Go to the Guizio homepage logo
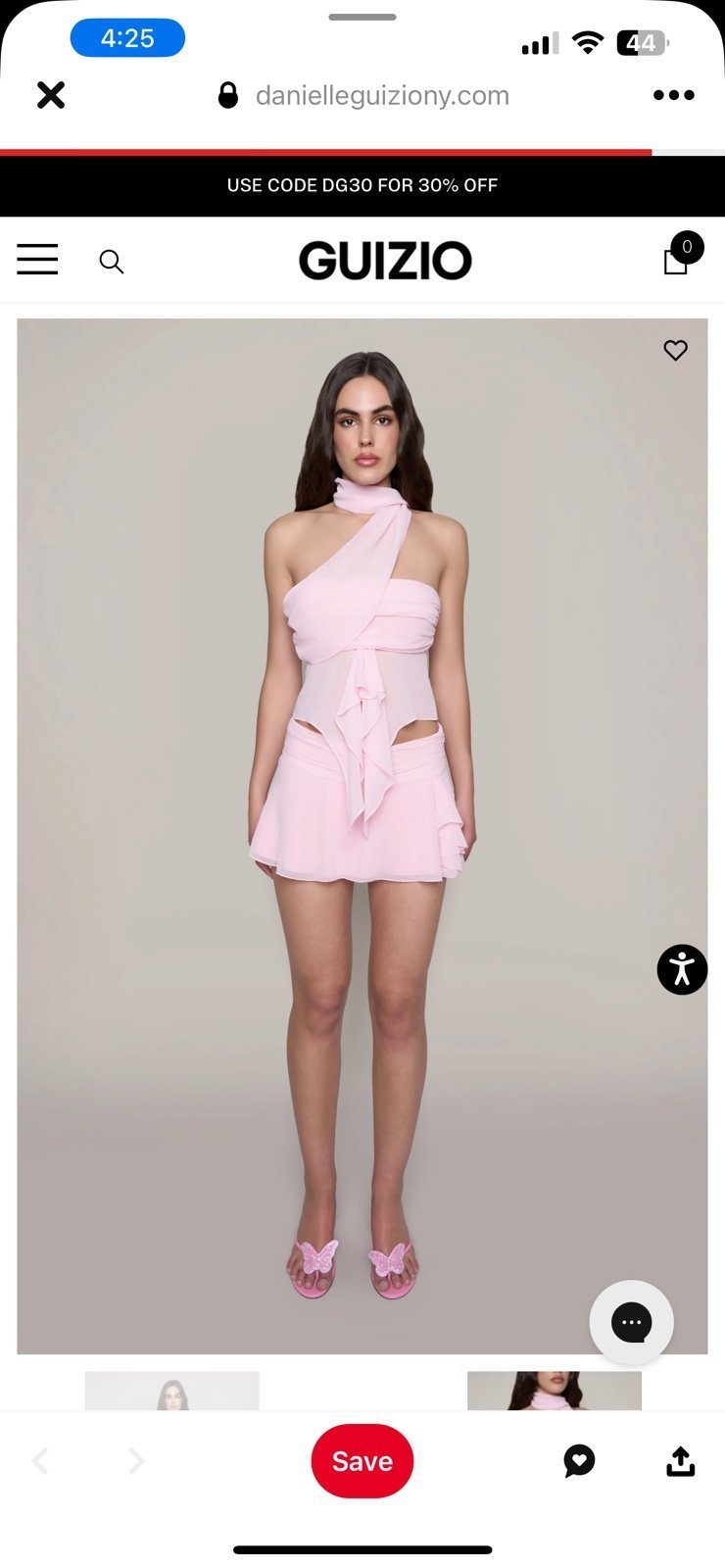The image size is (725, 1568). tap(385, 261)
